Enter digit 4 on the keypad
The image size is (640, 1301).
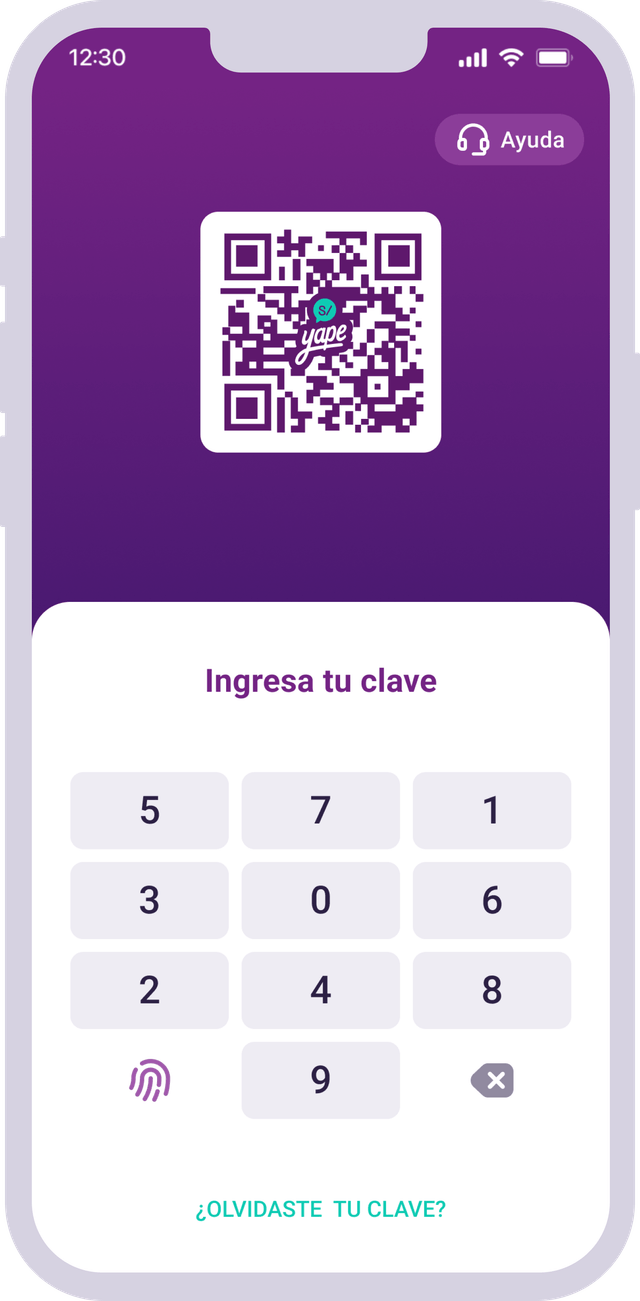(320, 990)
